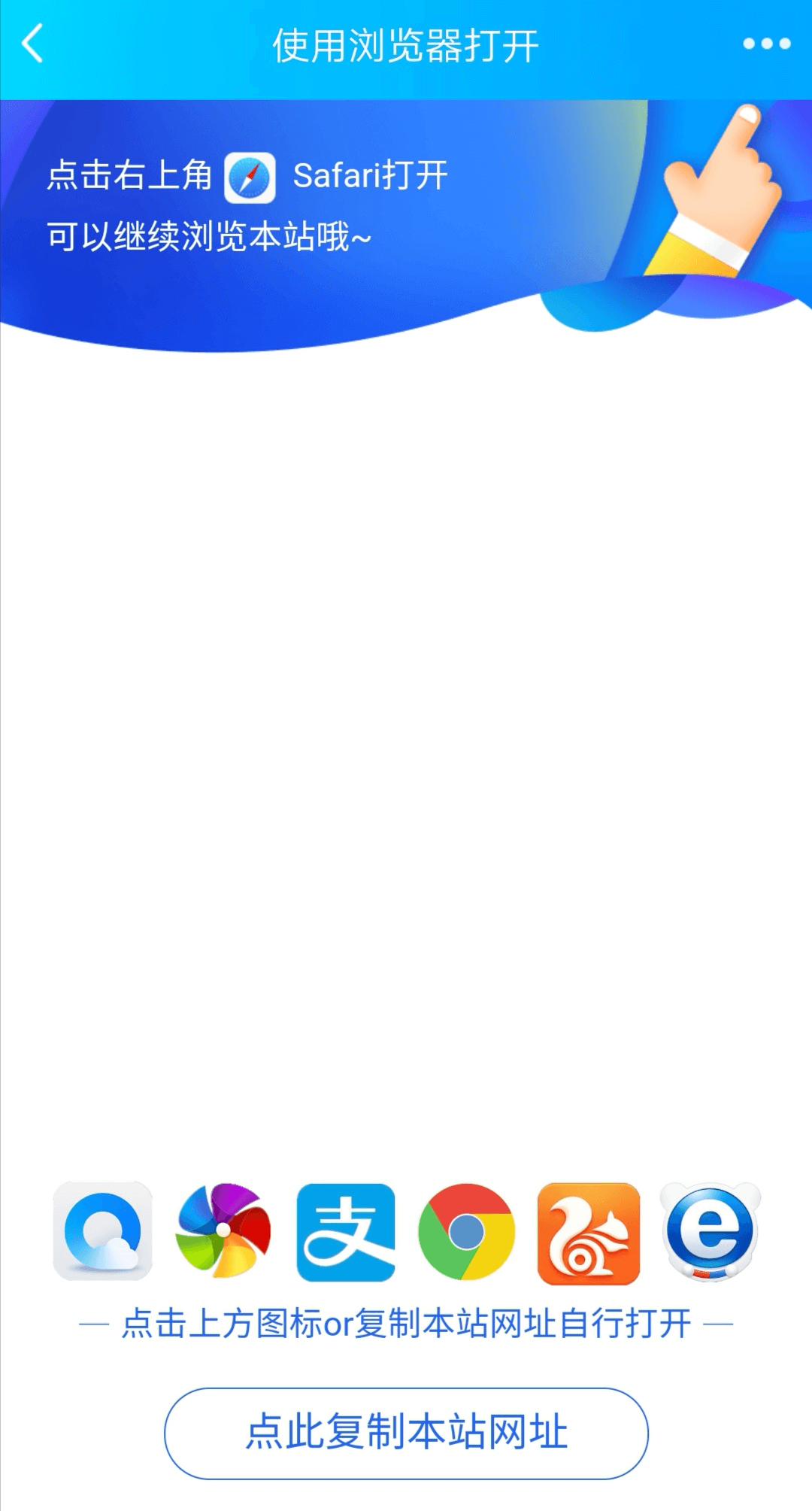Open with the UC Browser squirrel icon

click(x=589, y=1233)
